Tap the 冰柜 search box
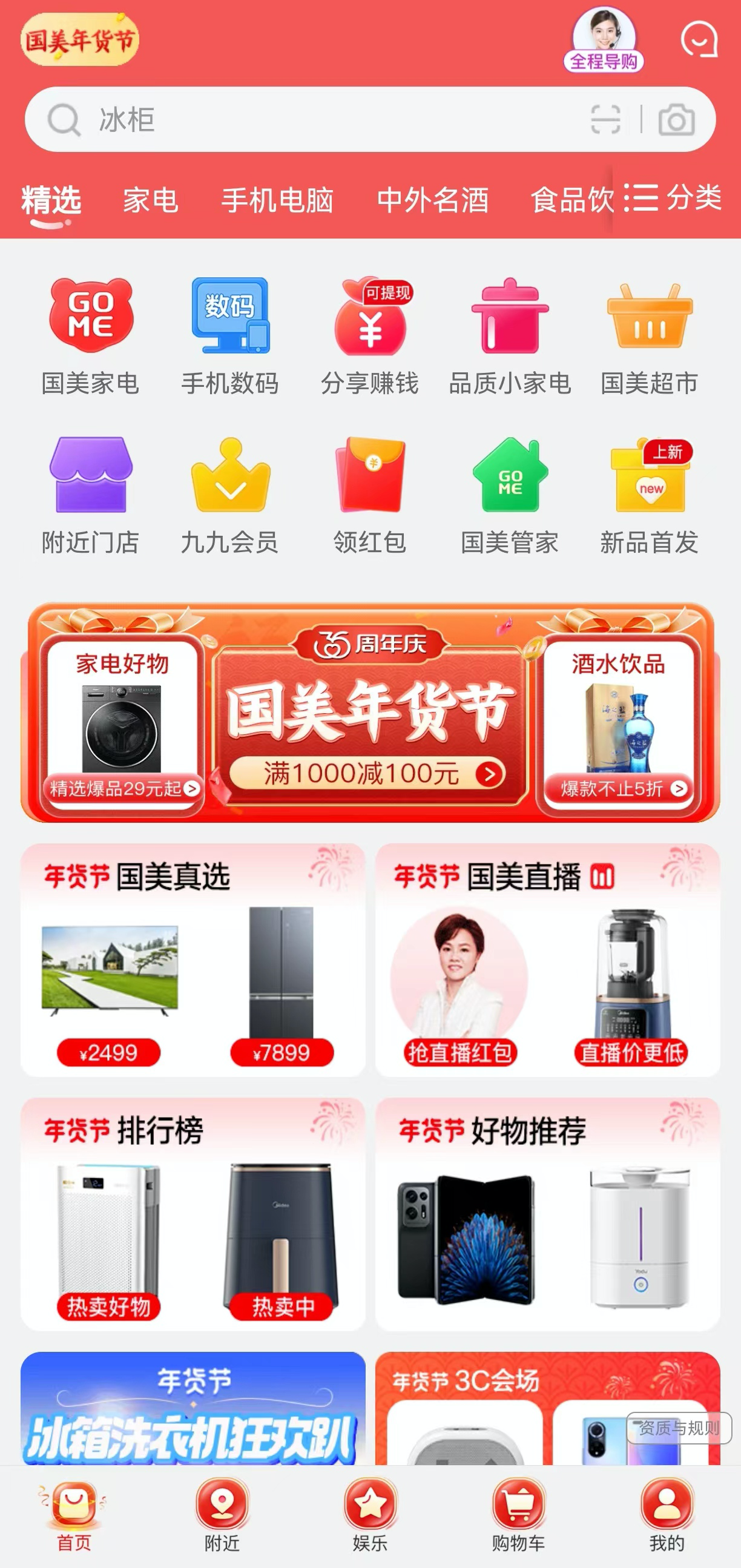This screenshot has height=1568, width=741. click(317, 119)
